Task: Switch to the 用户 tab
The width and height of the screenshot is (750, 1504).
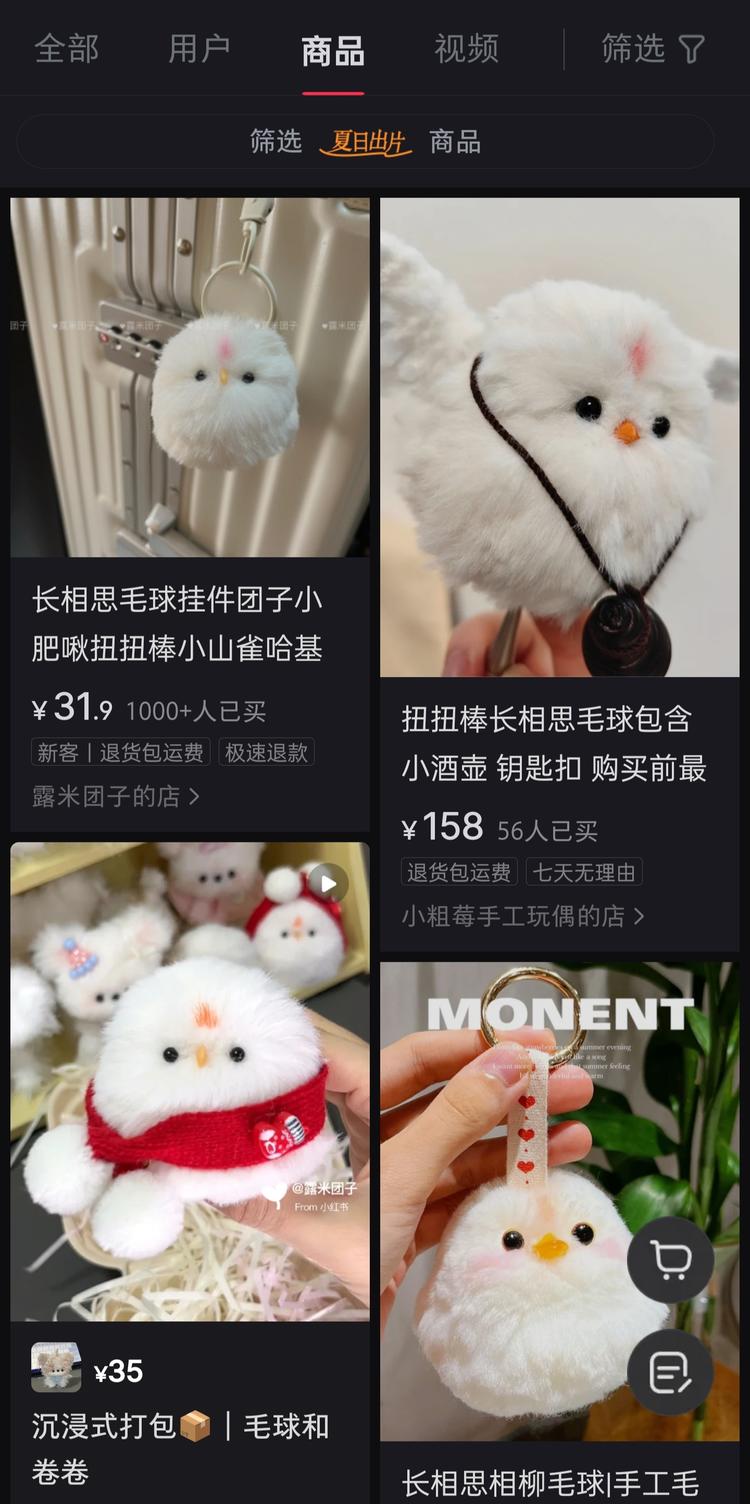Action: click(x=199, y=49)
